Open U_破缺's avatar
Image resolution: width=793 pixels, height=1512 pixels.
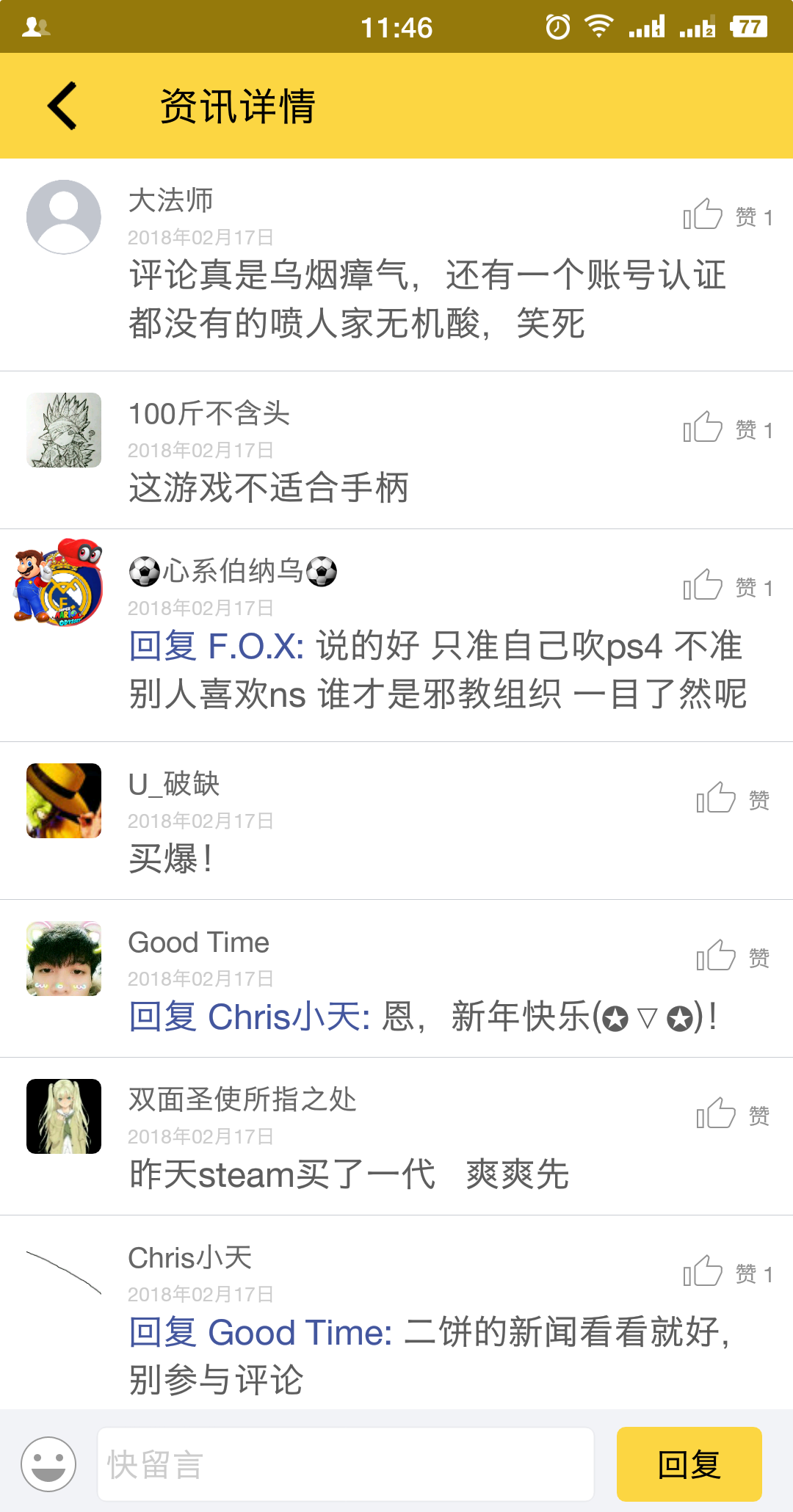[64, 801]
